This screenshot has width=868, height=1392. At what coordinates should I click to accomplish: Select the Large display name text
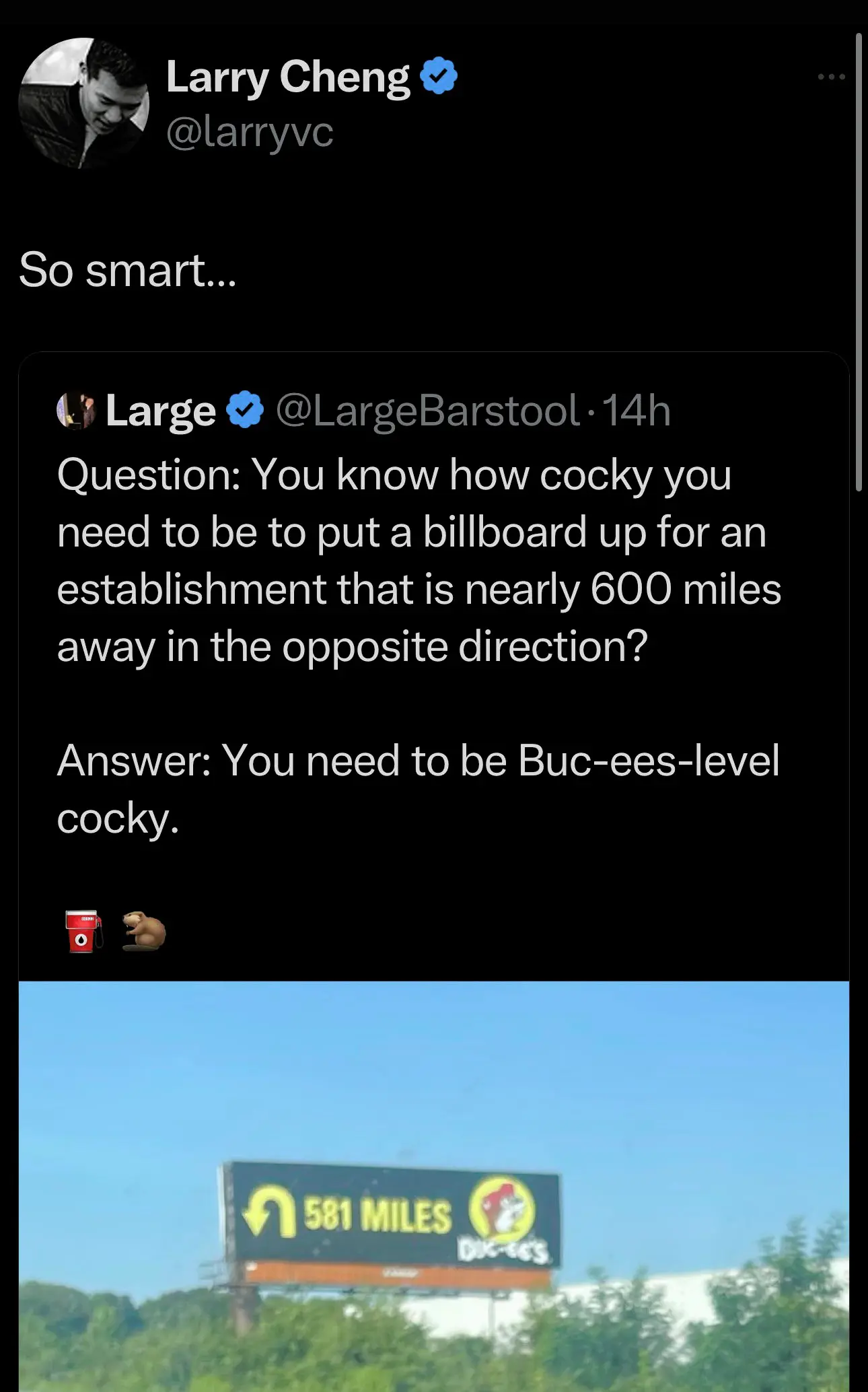pyautogui.click(x=158, y=411)
